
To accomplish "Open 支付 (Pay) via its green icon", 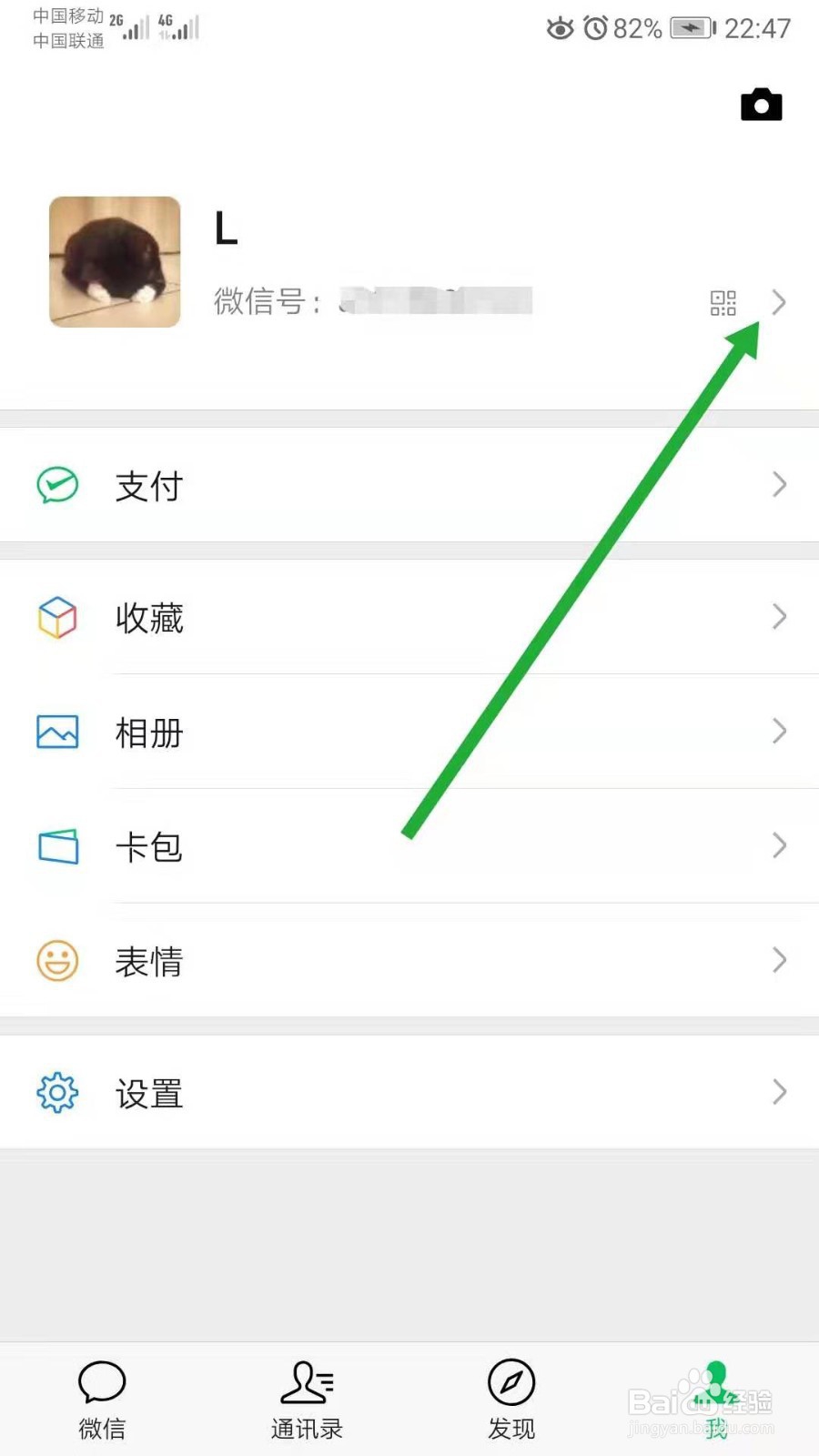I will pos(57,485).
